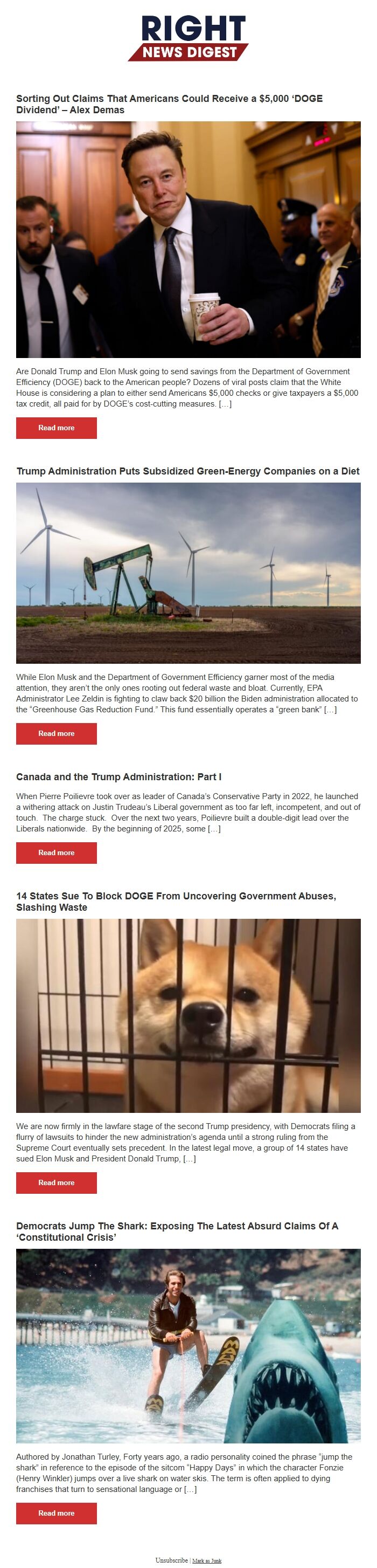
Task: Read more about Canada and Trump Administration
Action: pyautogui.click(x=56, y=853)
